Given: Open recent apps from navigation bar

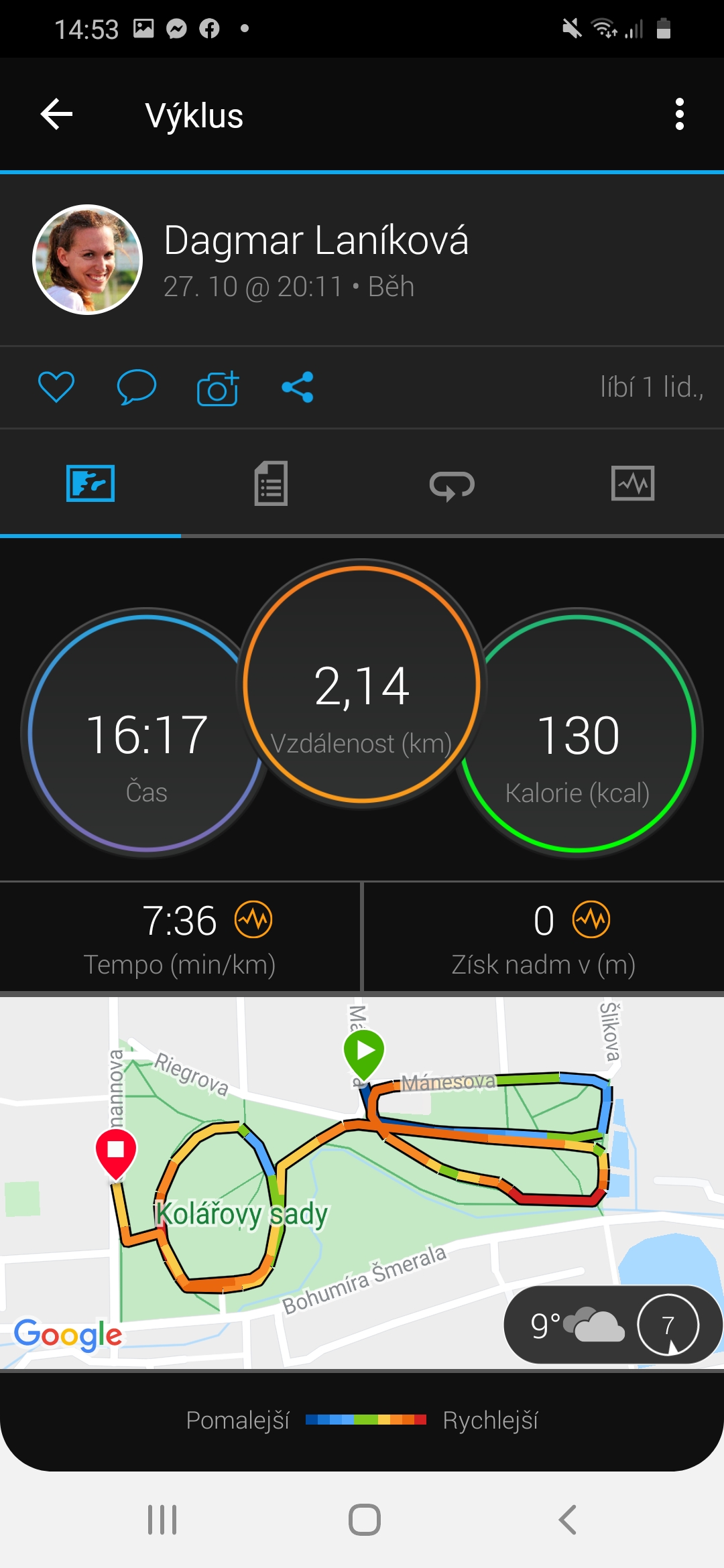Looking at the screenshot, I should click(x=162, y=1520).
